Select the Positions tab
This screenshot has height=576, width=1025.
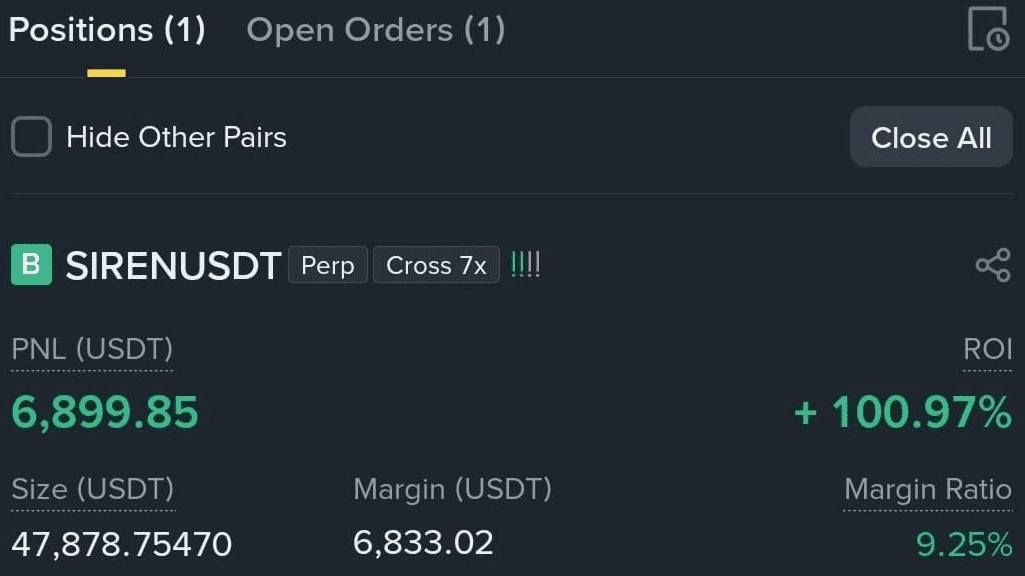point(107,30)
